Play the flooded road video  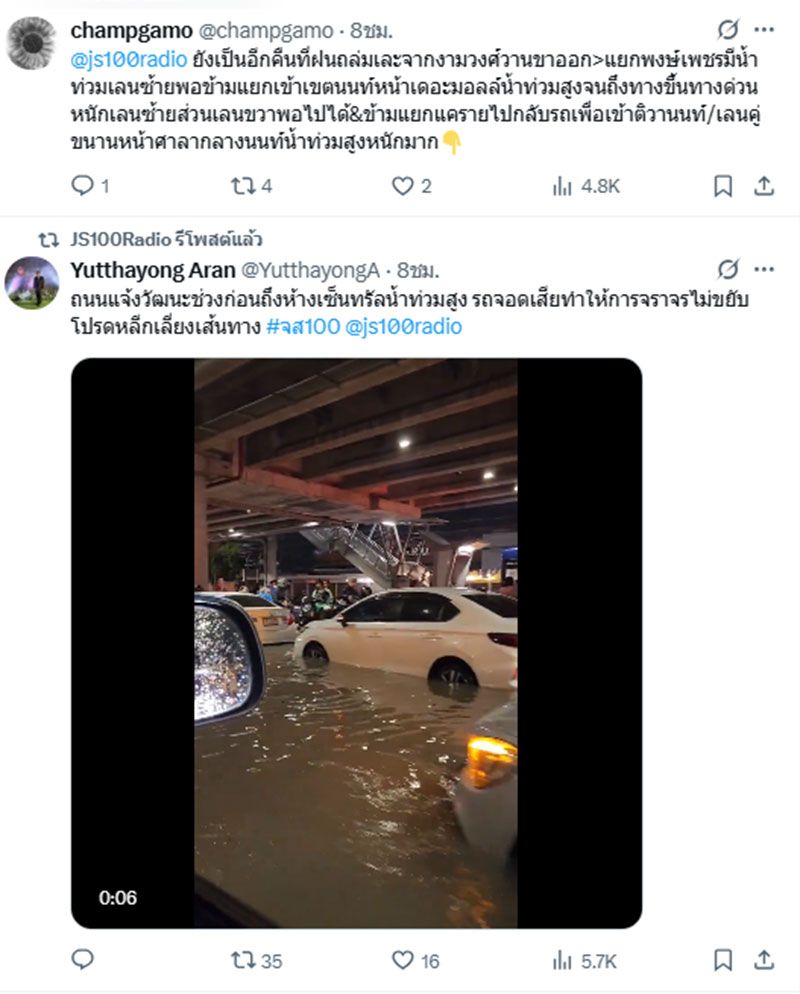355,643
